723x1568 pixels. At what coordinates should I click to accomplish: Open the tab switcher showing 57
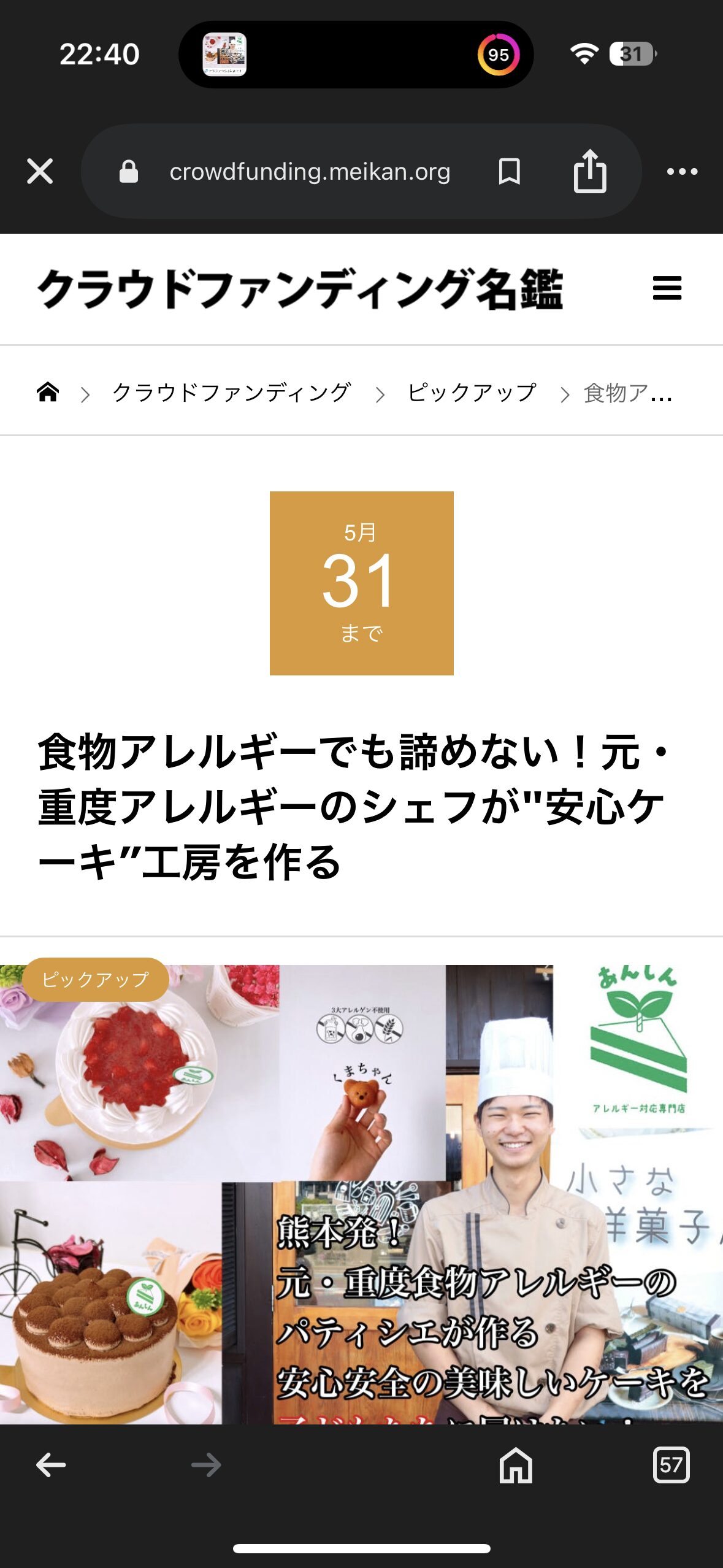tap(671, 1465)
